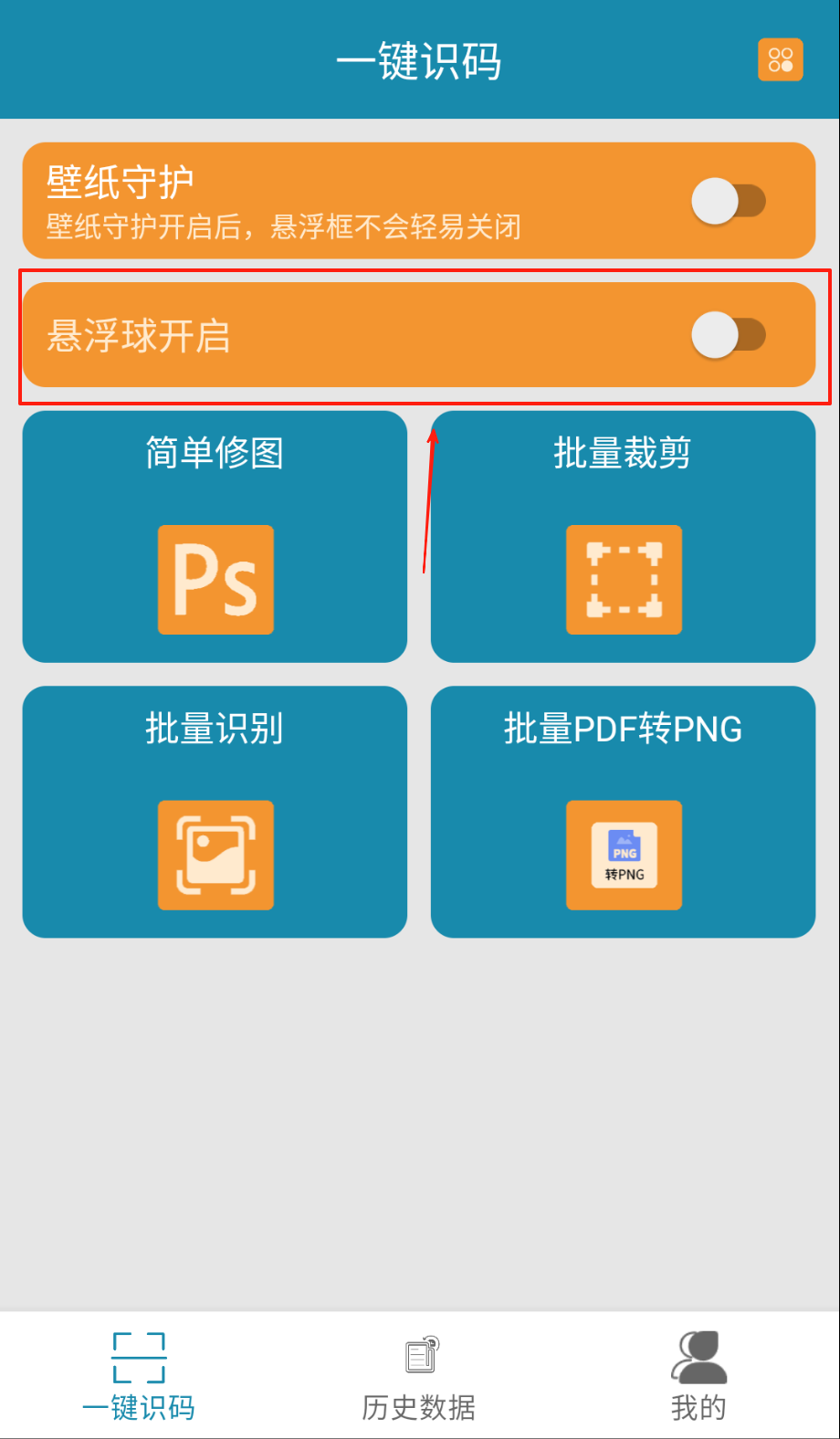Open the grid menu icon in header
The width and height of the screenshot is (840, 1439).
780,60
